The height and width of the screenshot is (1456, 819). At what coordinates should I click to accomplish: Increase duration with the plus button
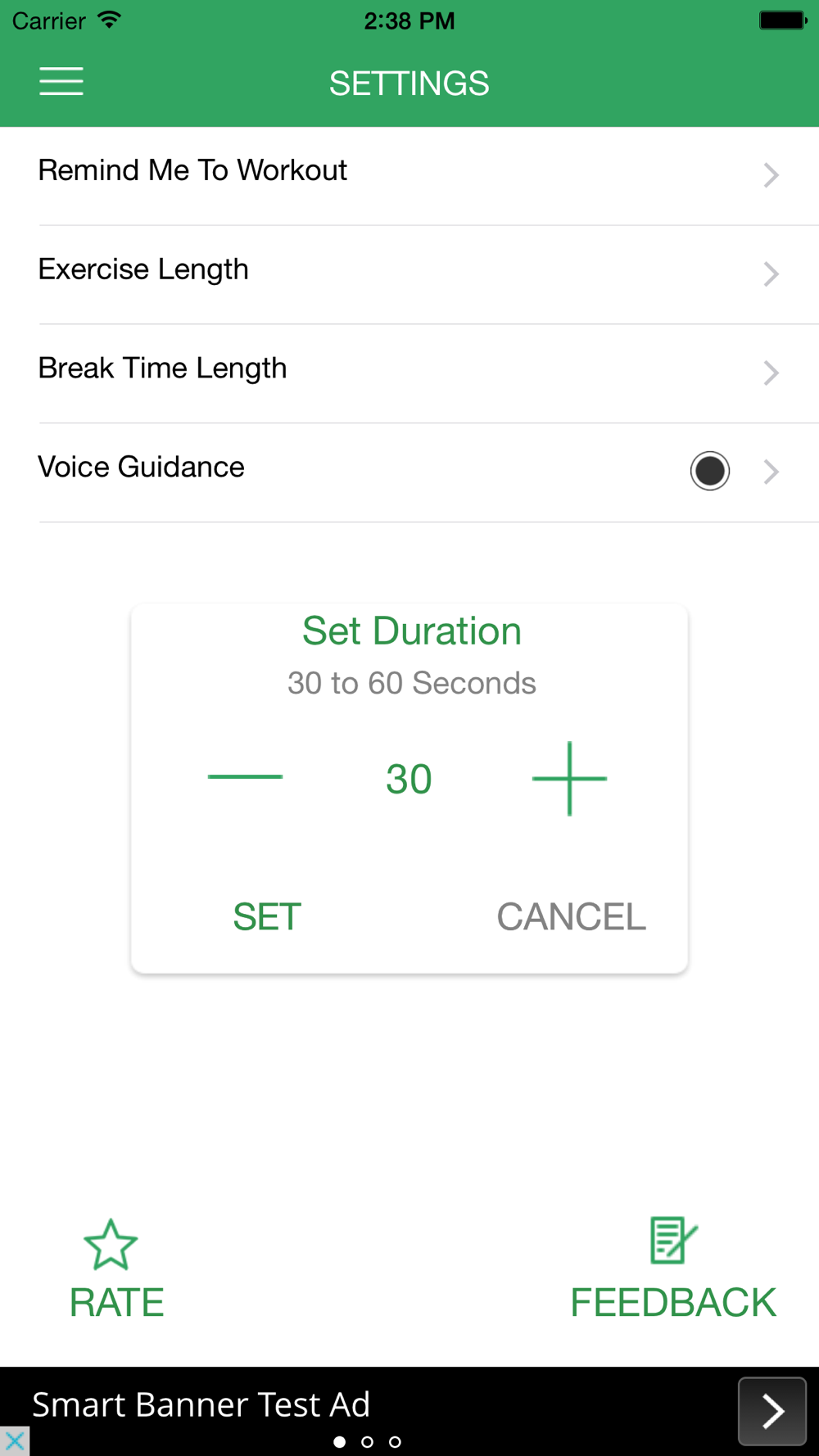[569, 778]
